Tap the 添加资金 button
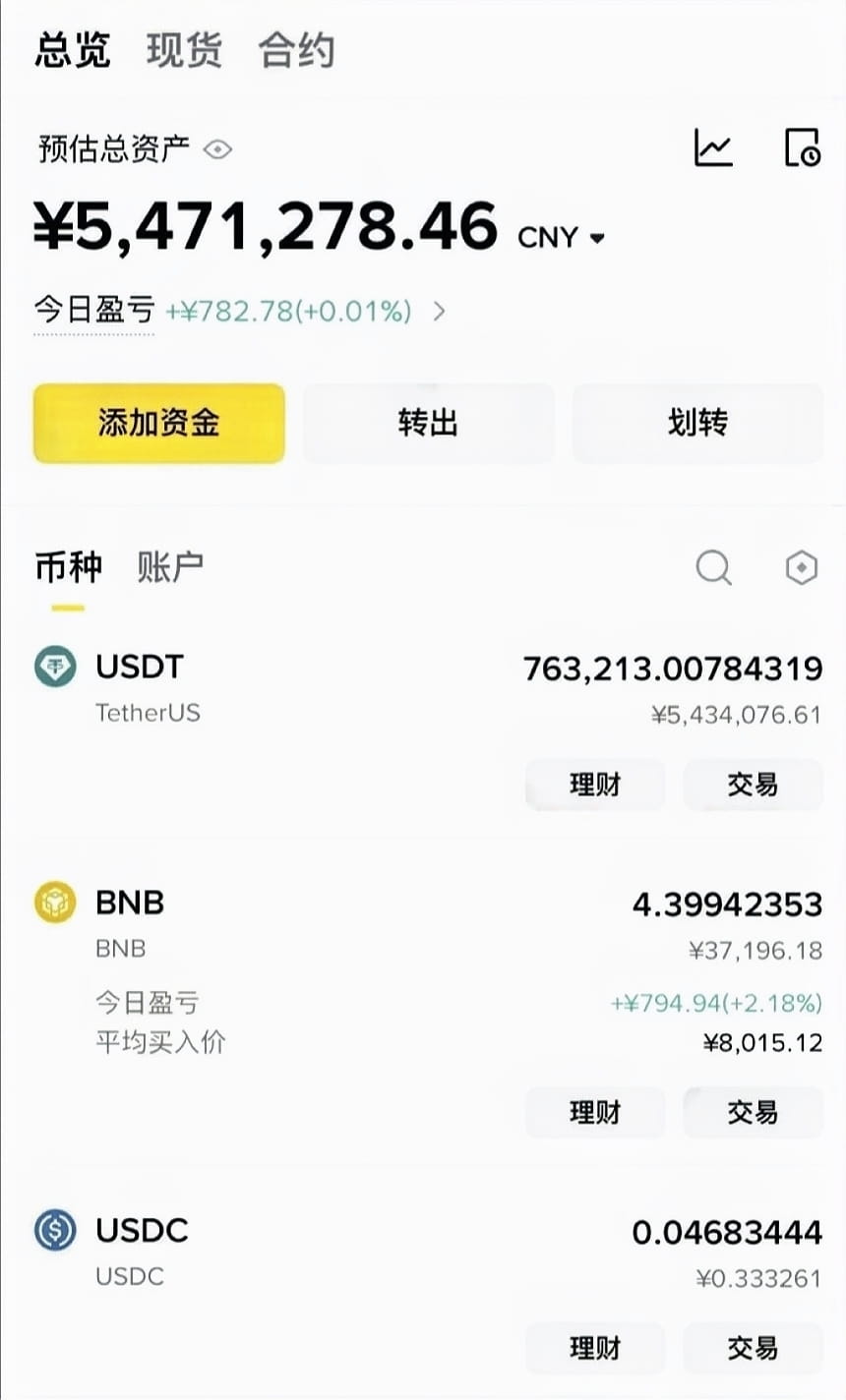Image resolution: width=846 pixels, height=1400 pixels. 158,424
